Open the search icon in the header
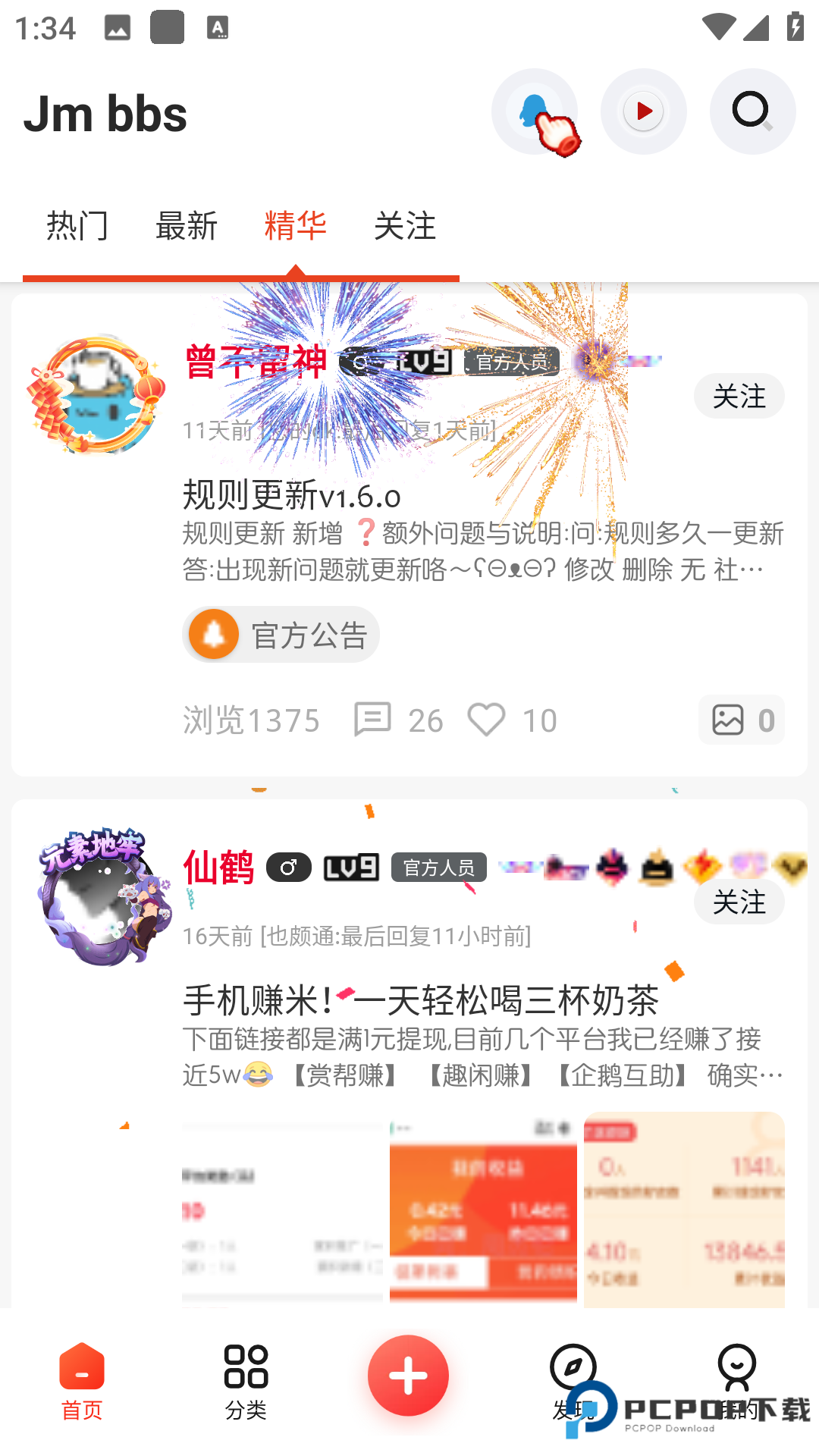 pyautogui.click(x=752, y=111)
